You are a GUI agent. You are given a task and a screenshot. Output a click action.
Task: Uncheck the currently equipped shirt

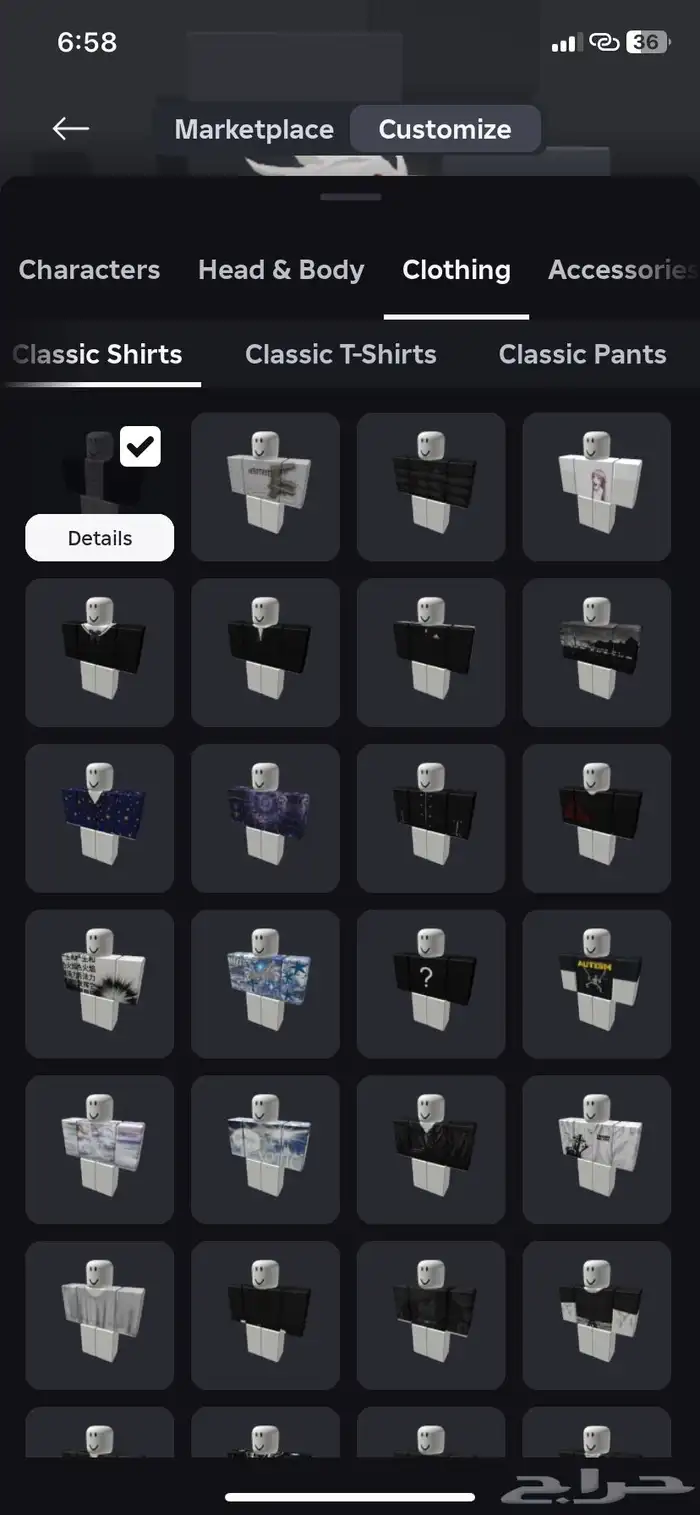141,447
